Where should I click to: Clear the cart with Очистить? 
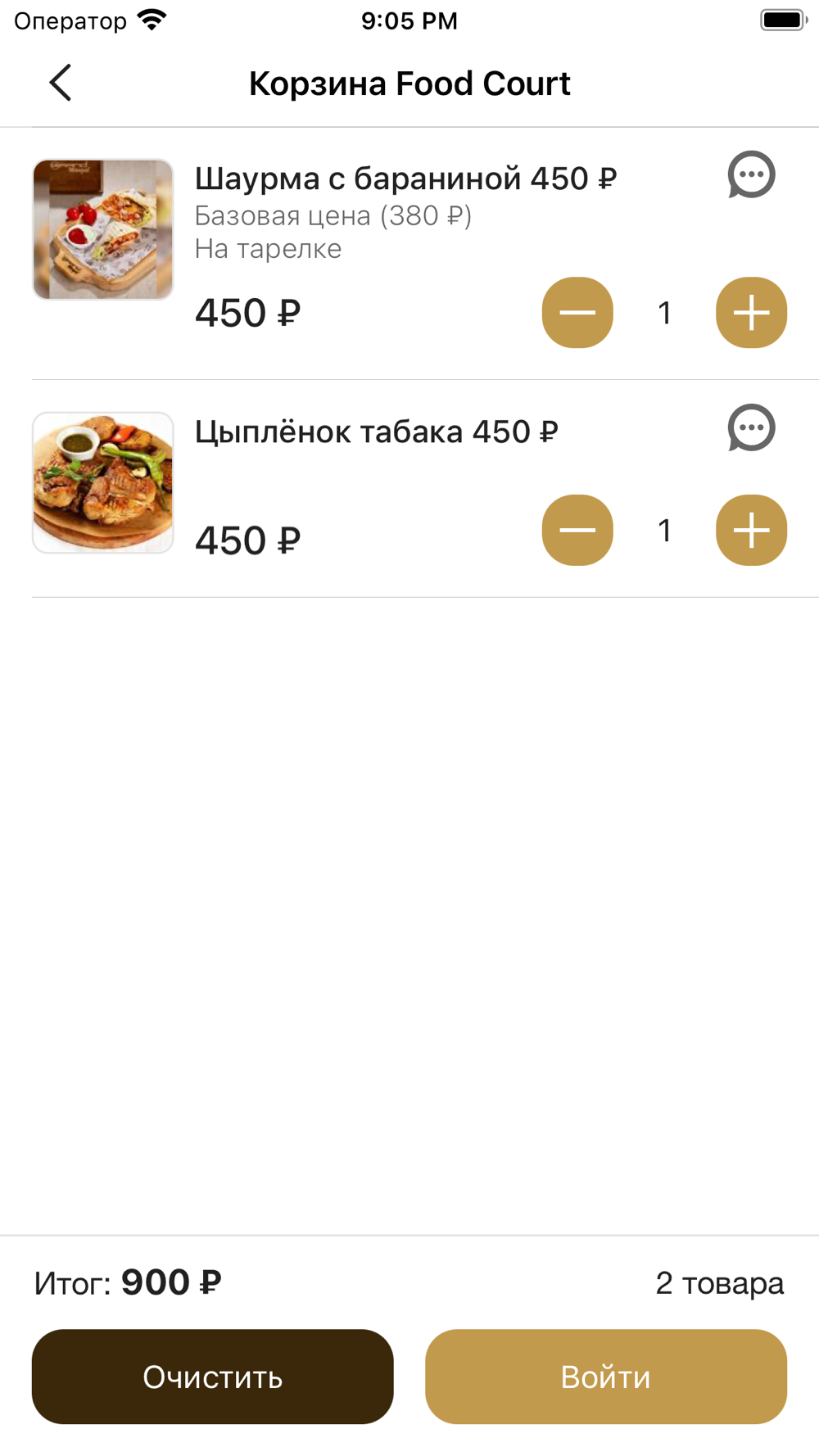point(213,1377)
